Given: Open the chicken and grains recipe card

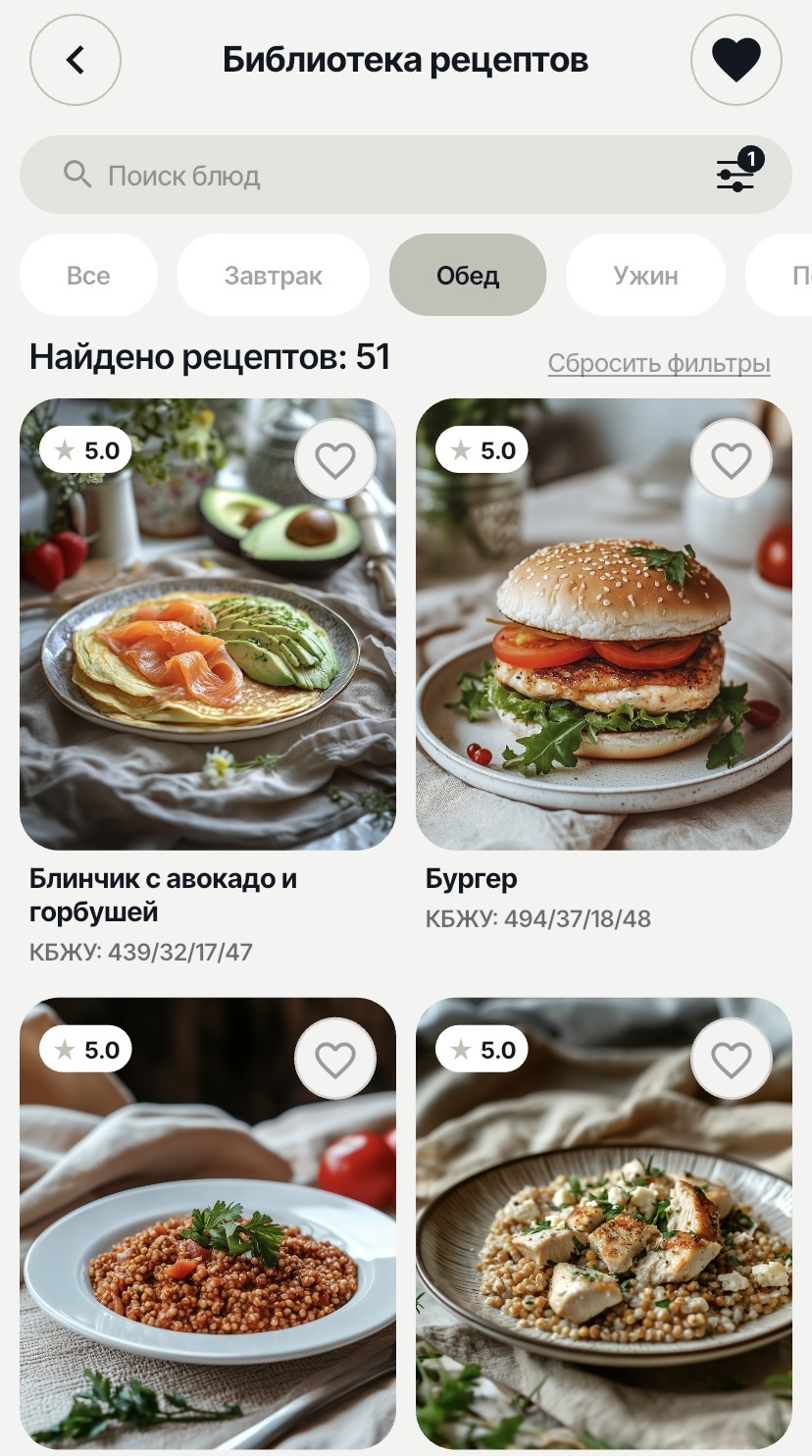Looking at the screenshot, I should coord(604,1246).
